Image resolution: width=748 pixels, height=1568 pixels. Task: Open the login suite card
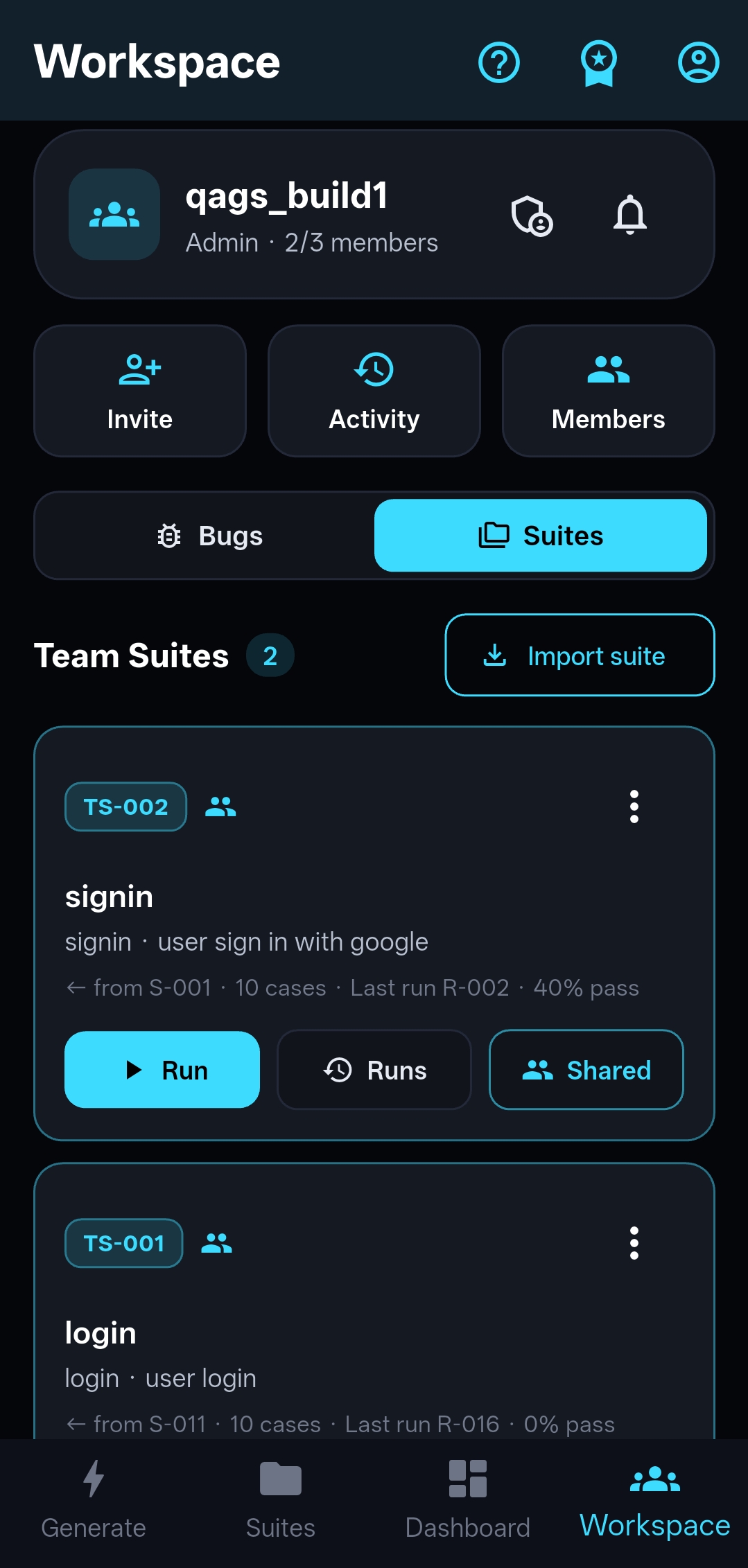tap(374, 1301)
